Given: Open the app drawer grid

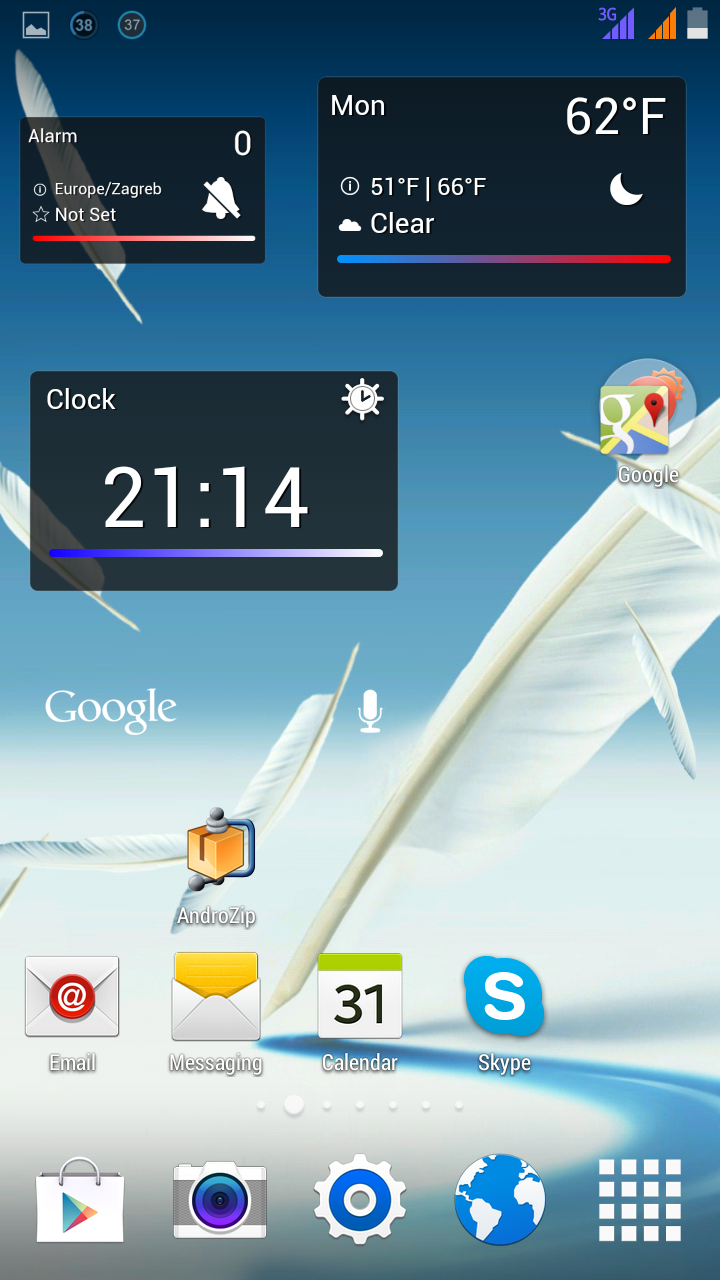Looking at the screenshot, I should 641,1198.
